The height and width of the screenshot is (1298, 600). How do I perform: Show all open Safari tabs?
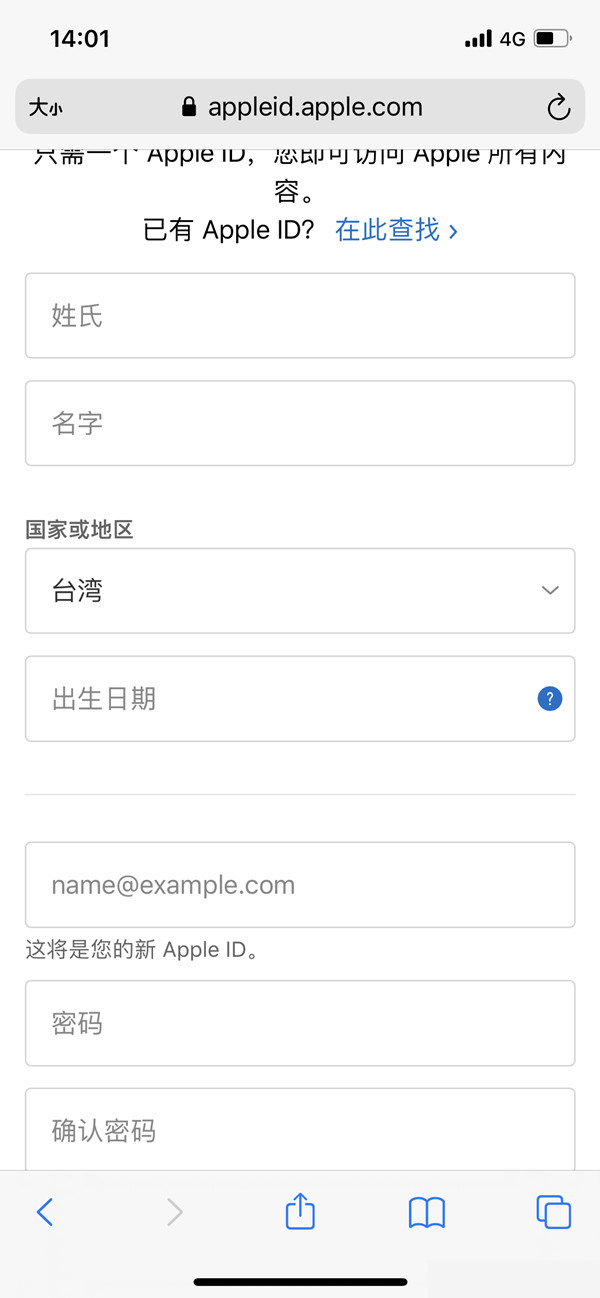click(x=553, y=1212)
